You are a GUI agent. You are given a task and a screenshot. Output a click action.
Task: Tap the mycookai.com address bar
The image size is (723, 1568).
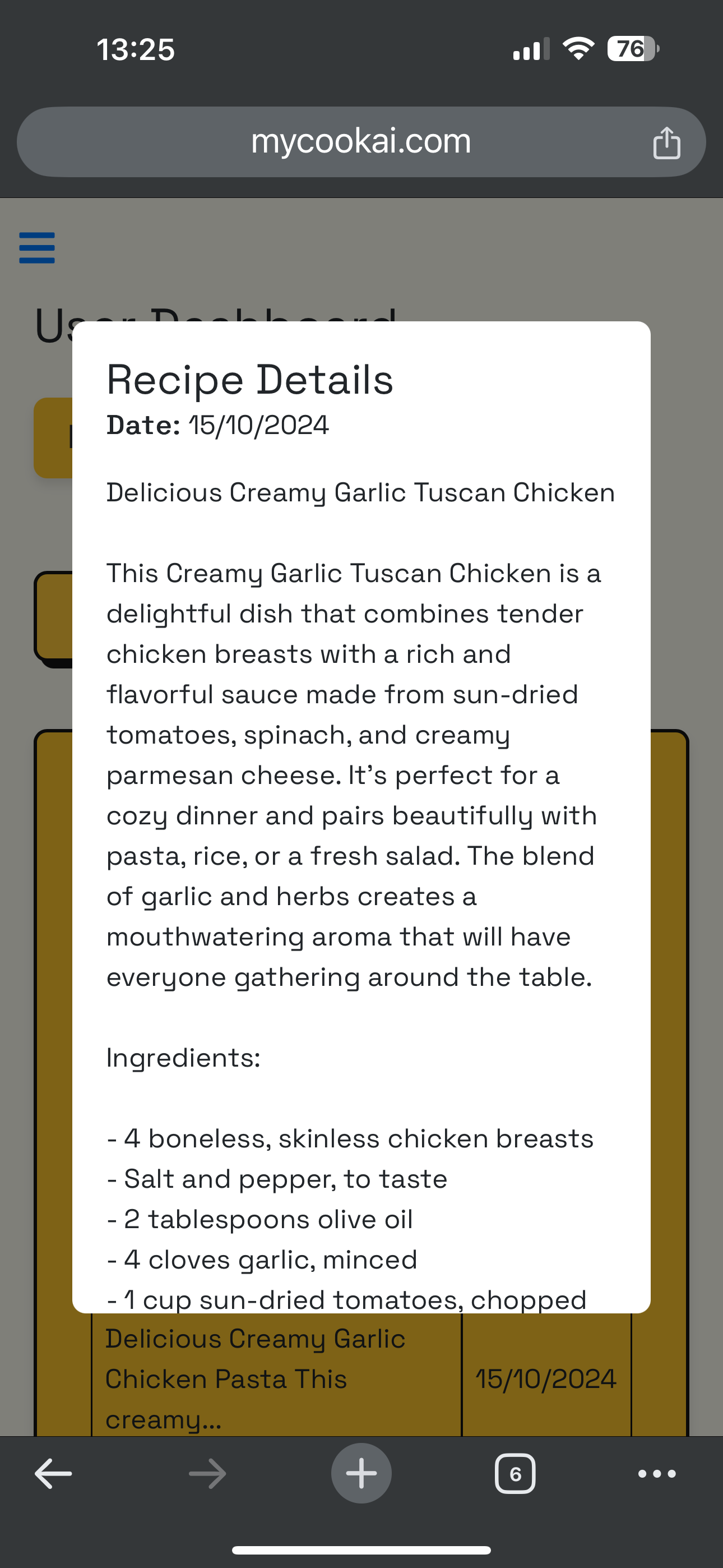coord(360,142)
